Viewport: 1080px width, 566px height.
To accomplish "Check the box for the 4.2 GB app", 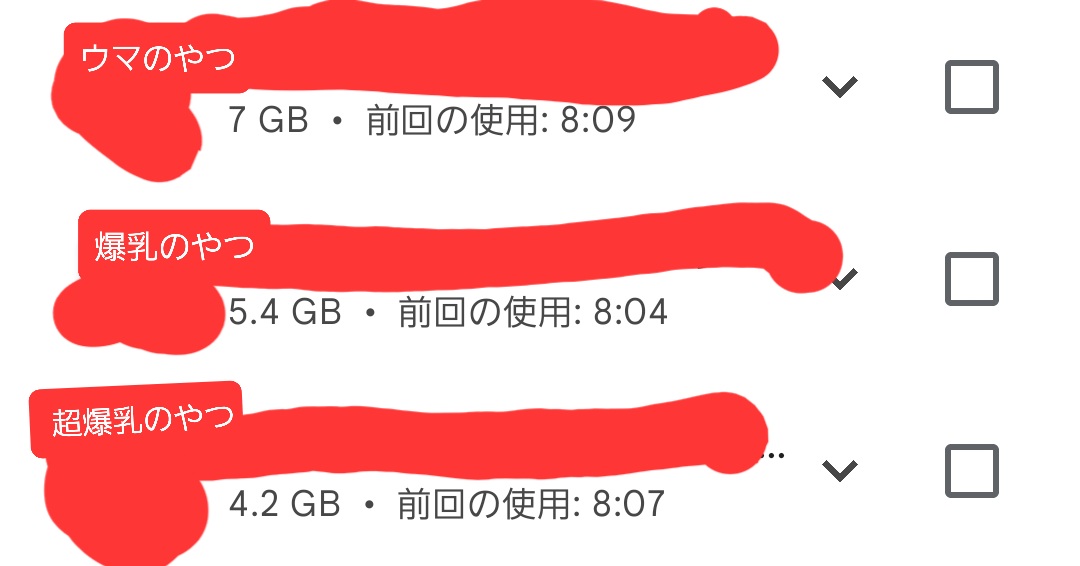I will (971, 470).
